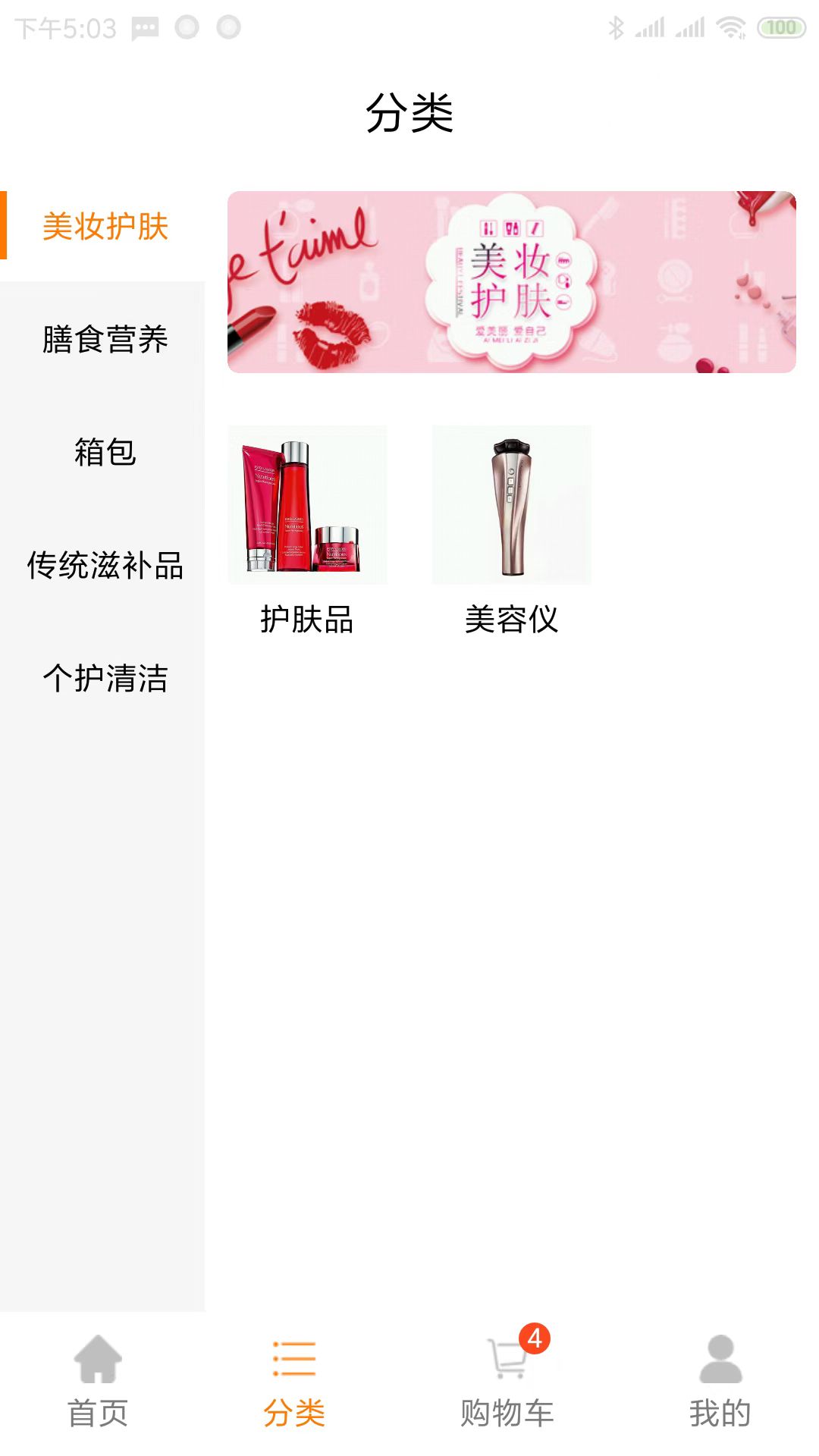
Task: Open the 护肤品 skincare product image
Action: (x=308, y=504)
